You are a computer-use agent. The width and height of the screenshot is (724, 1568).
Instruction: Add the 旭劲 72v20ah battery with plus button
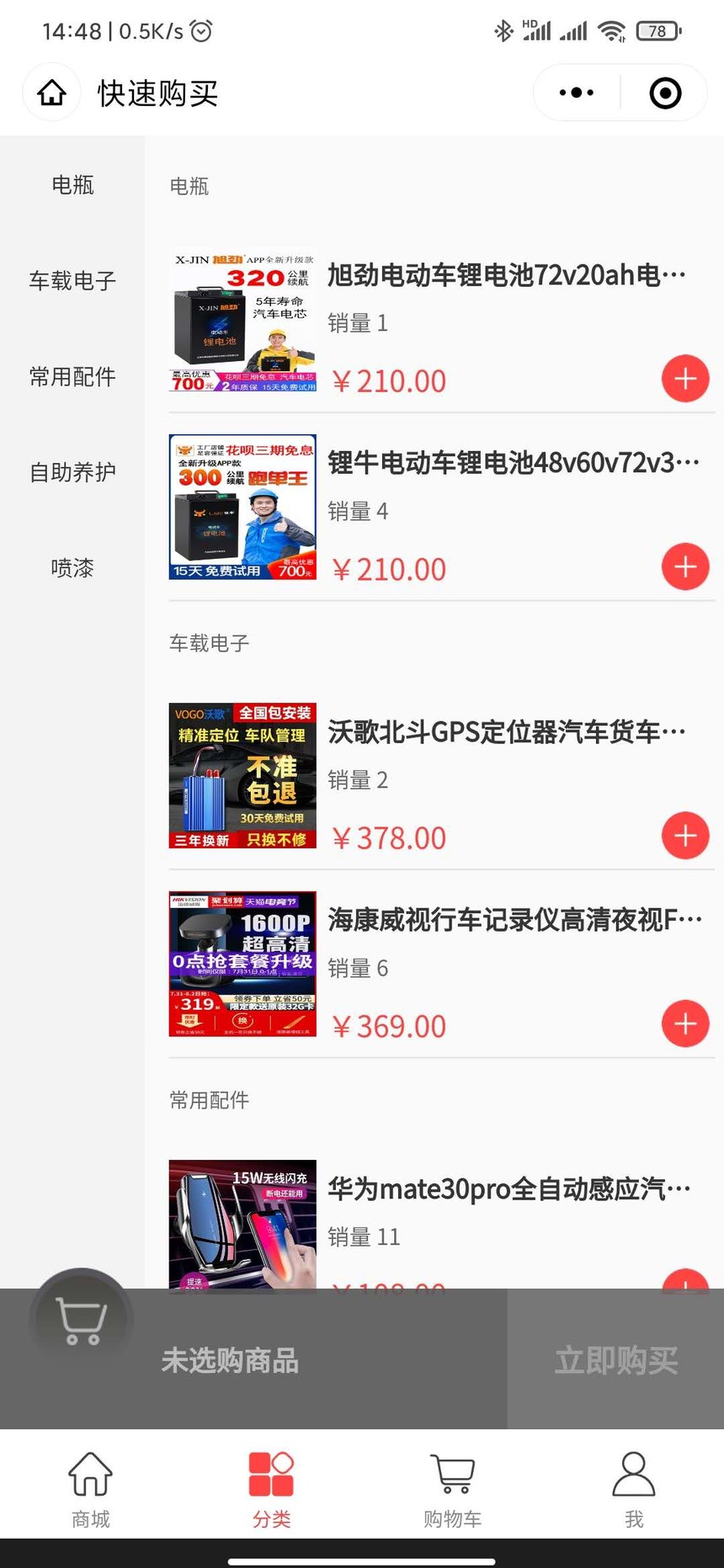685,378
